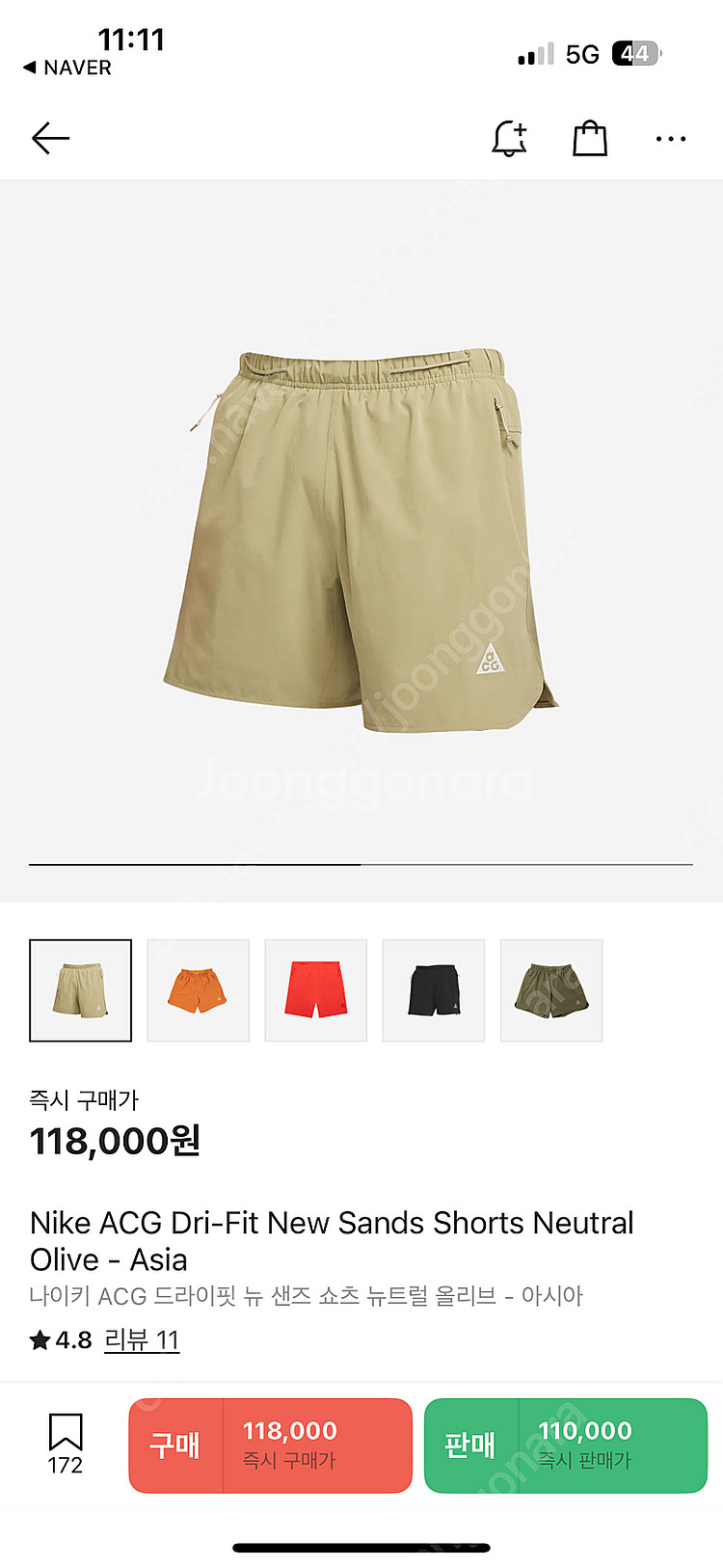This screenshot has width=723, height=1568.
Task: Select the red shorts thumbnail
Action: point(315,990)
